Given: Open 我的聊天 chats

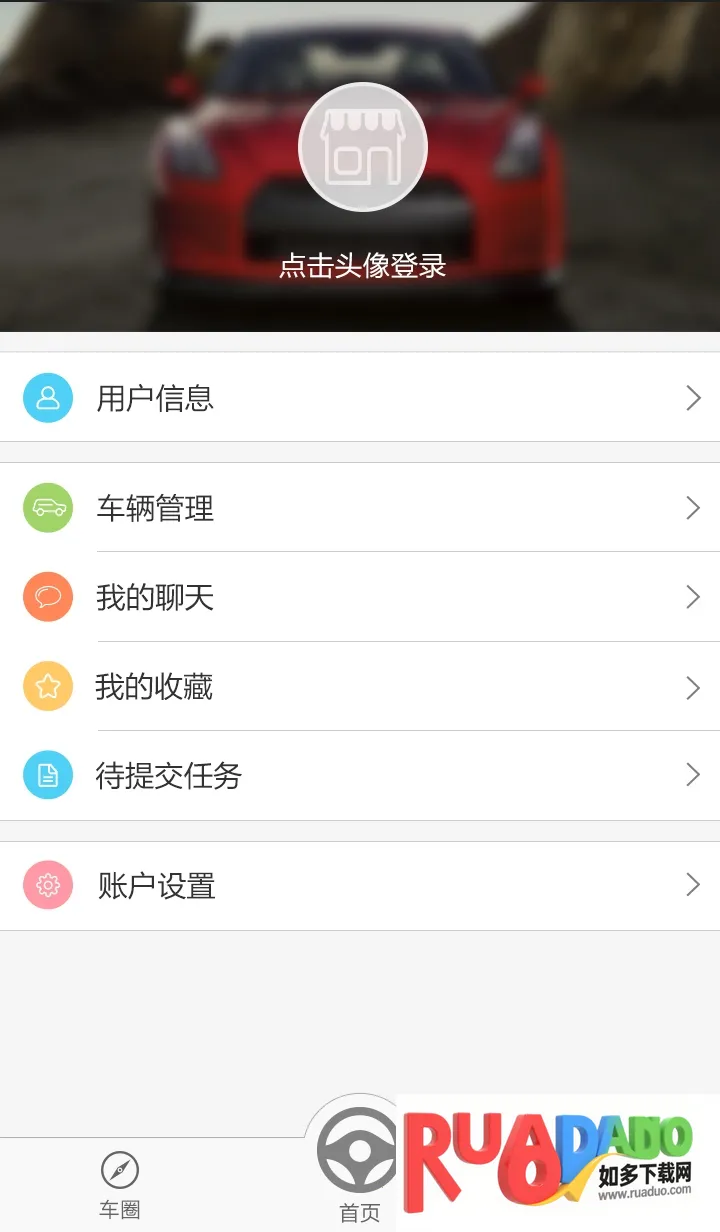Looking at the screenshot, I should click(360, 597).
